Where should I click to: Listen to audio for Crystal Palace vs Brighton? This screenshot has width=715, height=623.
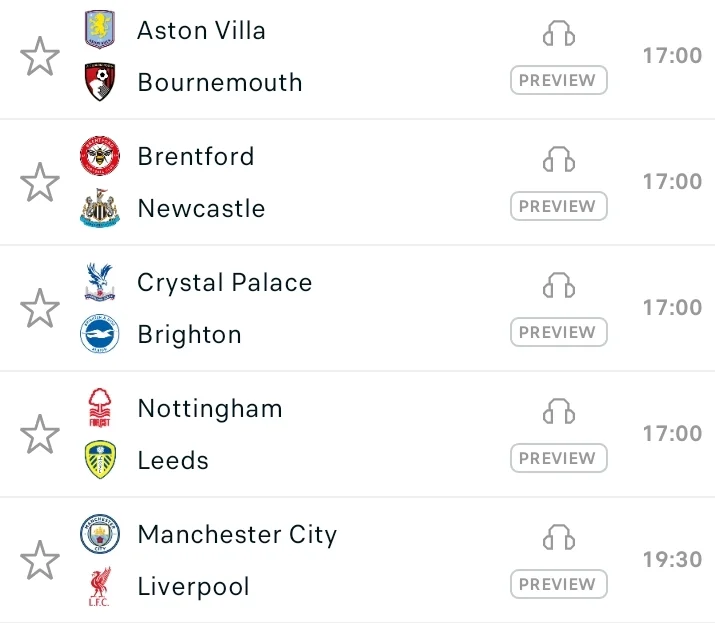click(559, 286)
